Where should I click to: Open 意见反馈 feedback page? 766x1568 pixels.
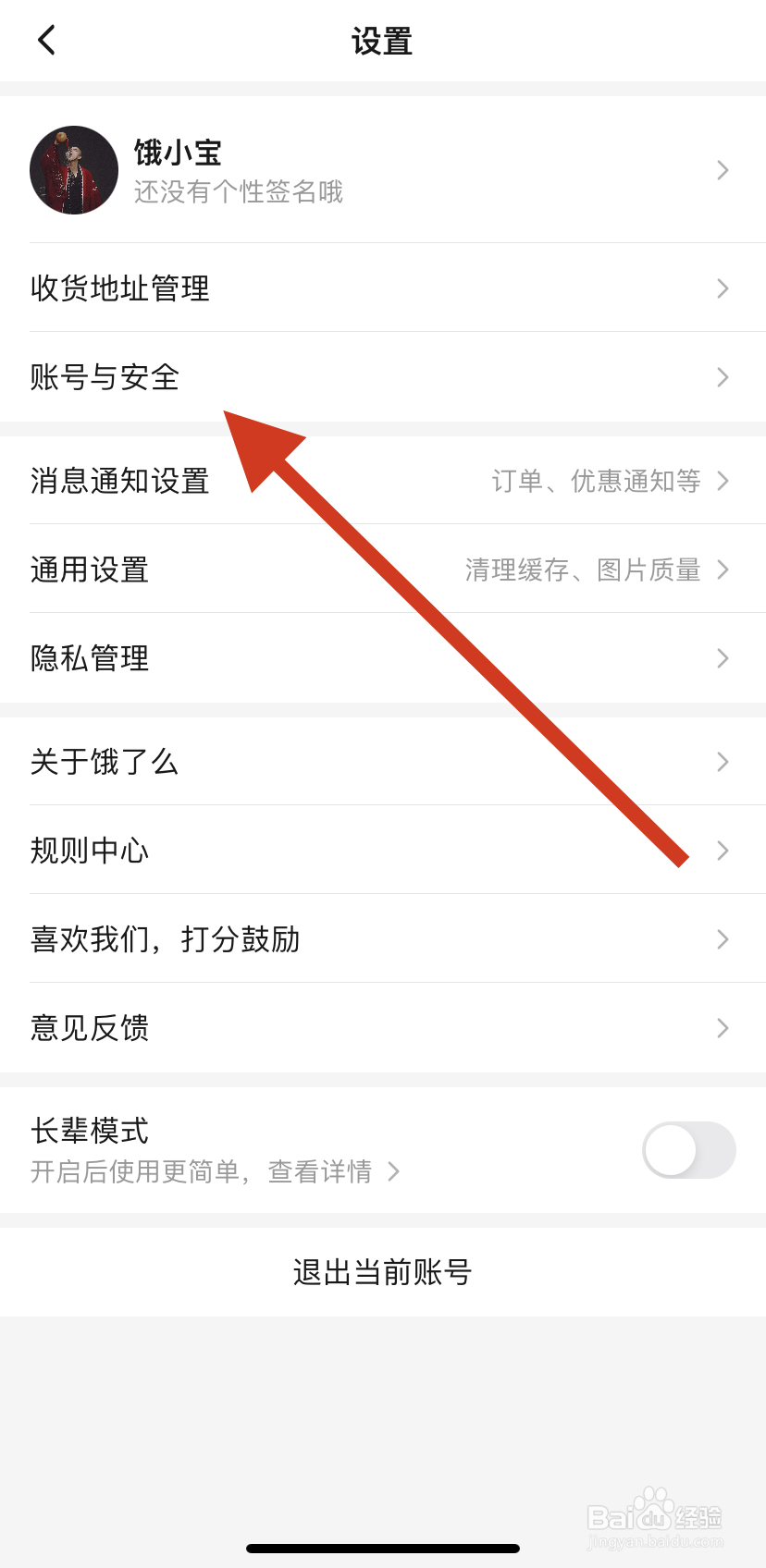tap(383, 1028)
